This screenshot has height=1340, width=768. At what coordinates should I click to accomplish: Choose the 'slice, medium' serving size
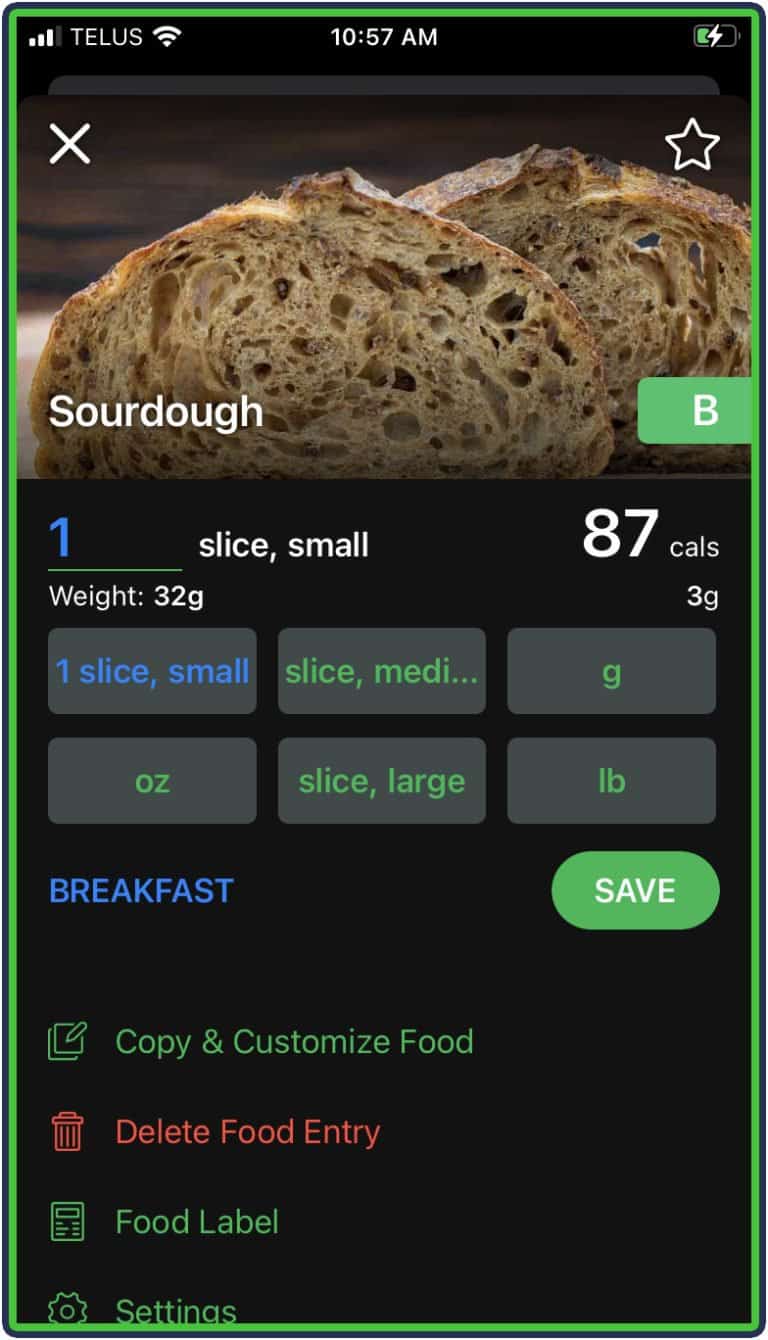[381, 672]
